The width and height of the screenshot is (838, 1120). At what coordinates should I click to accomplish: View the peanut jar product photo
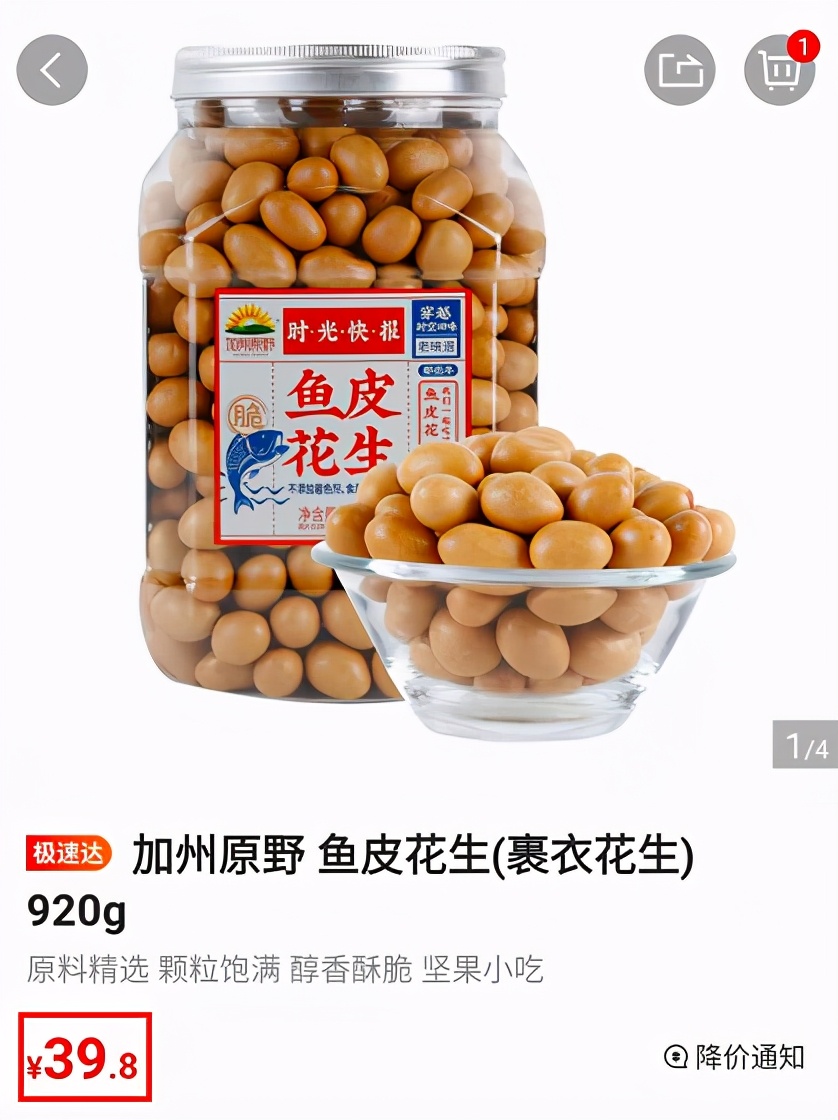coord(419,400)
